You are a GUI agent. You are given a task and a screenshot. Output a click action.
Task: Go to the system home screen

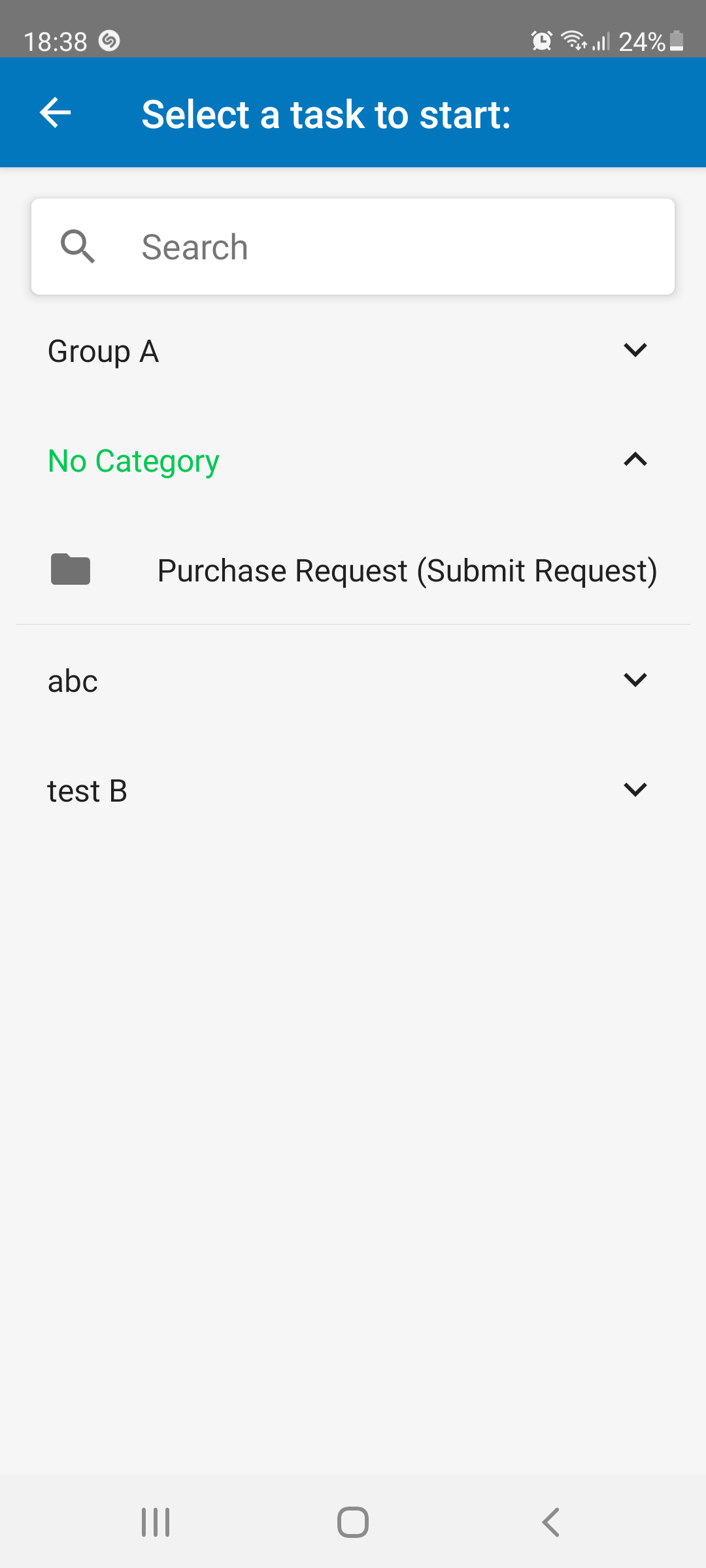tap(353, 1522)
